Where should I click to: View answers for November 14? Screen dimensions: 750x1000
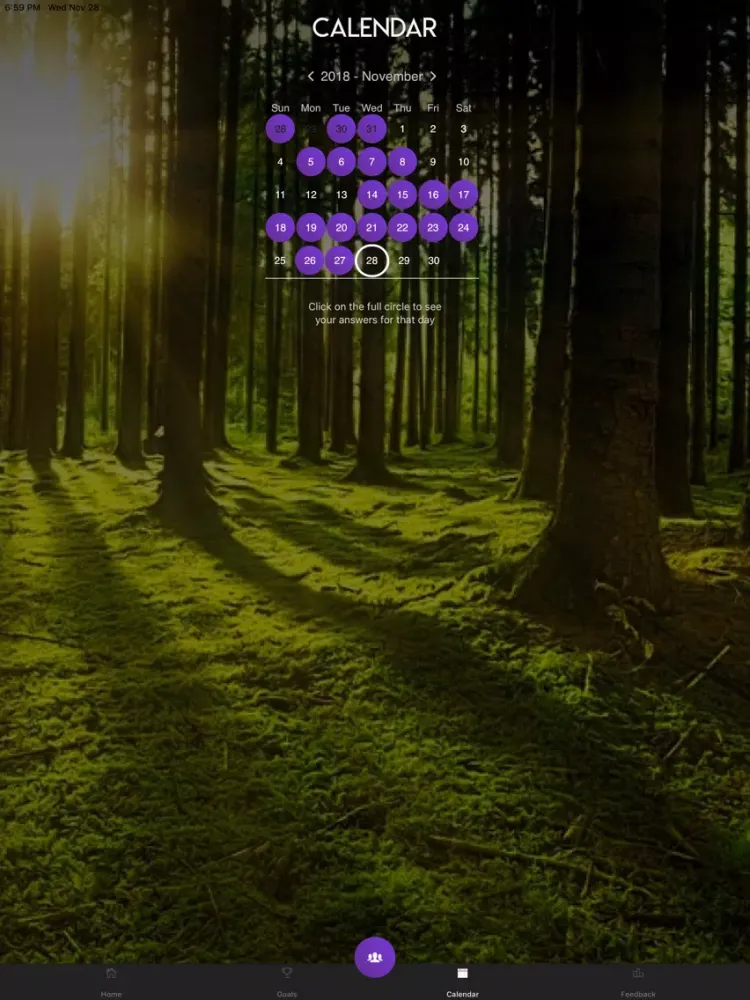point(372,195)
